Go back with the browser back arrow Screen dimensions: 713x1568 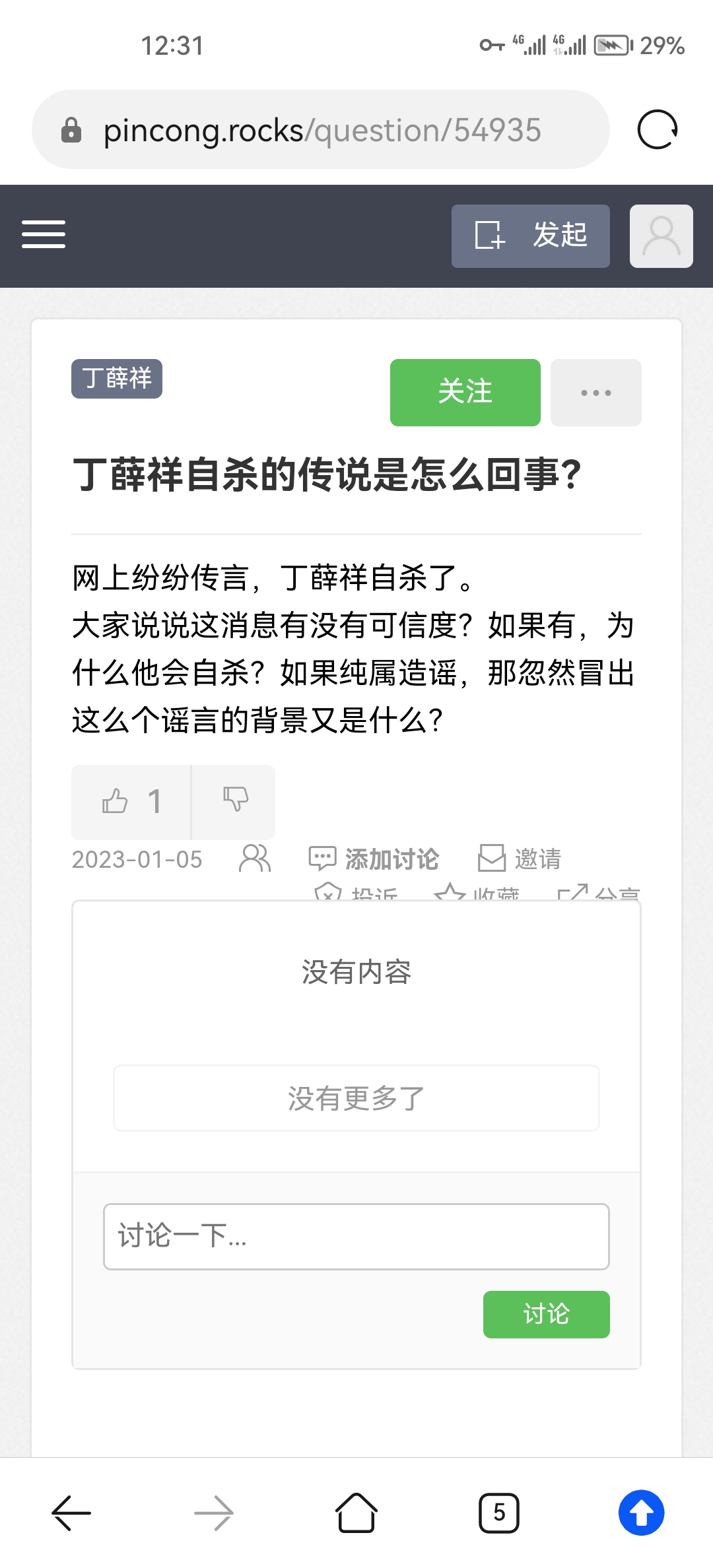pos(71,1513)
